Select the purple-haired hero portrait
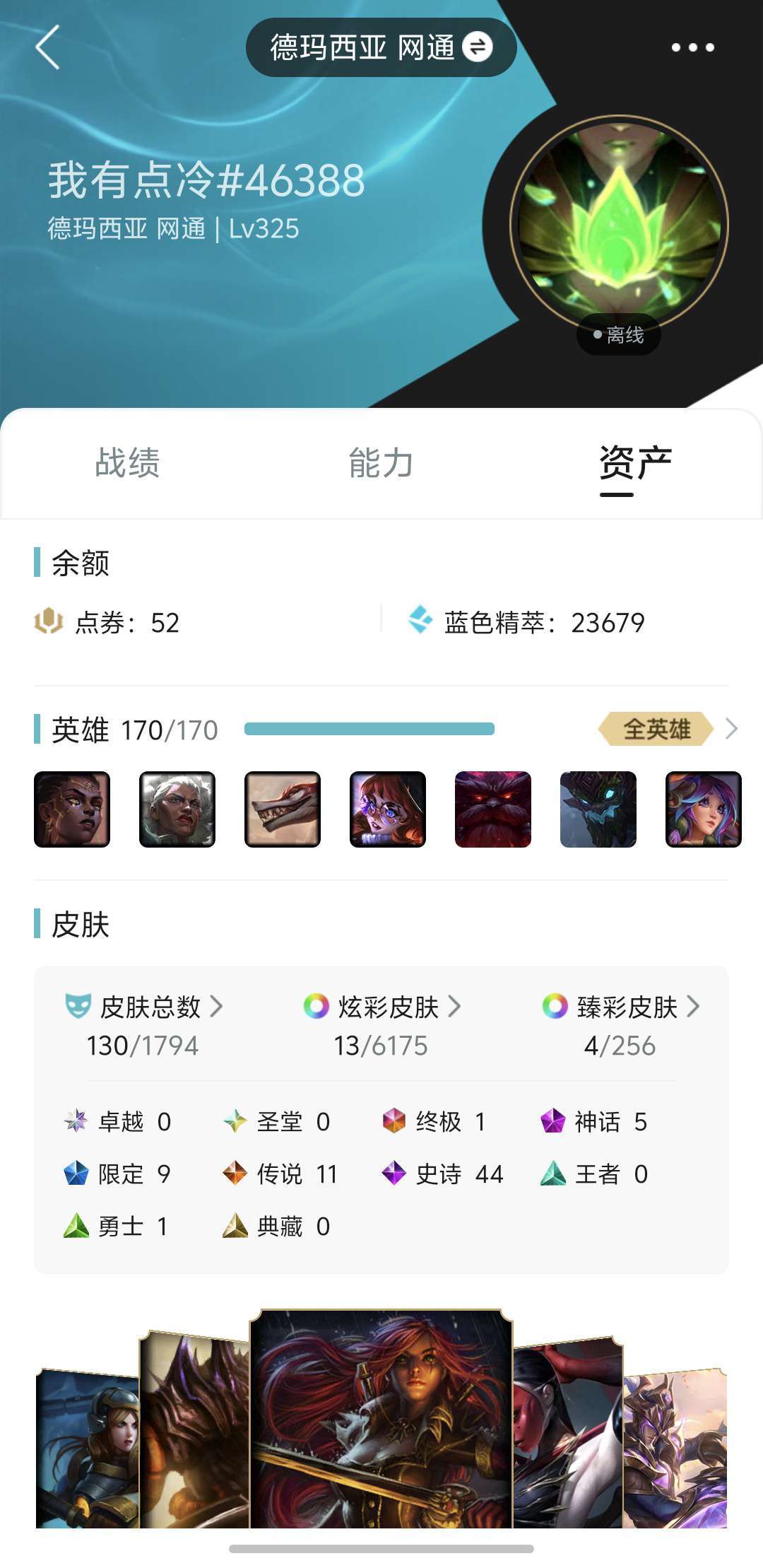This screenshot has height=1568, width=763. [x=703, y=809]
